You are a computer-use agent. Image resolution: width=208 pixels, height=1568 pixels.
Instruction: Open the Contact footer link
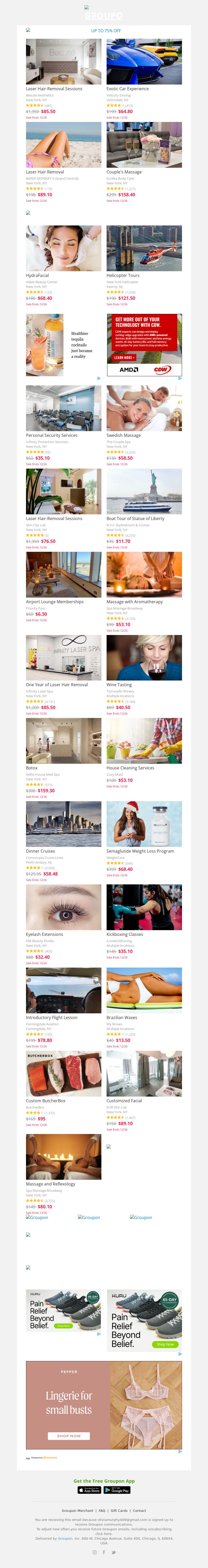pos(139,1510)
